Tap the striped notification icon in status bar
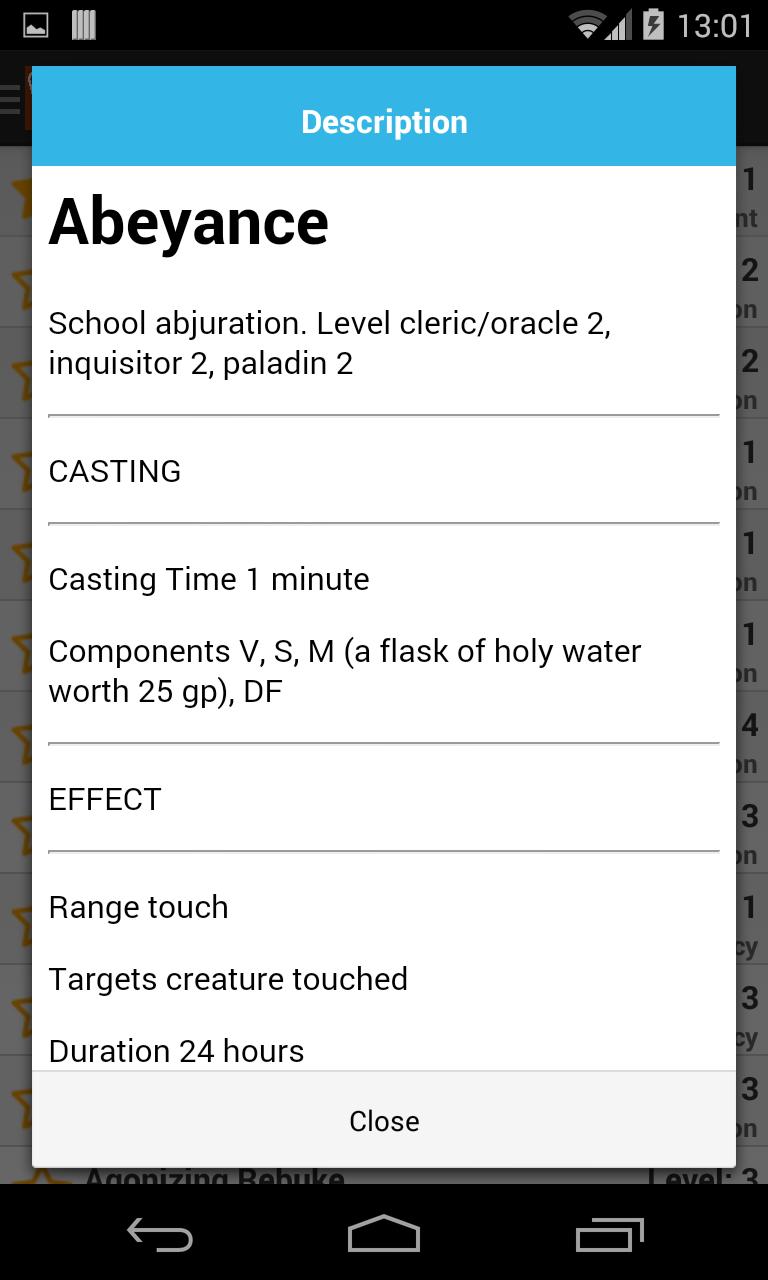 pos(84,23)
